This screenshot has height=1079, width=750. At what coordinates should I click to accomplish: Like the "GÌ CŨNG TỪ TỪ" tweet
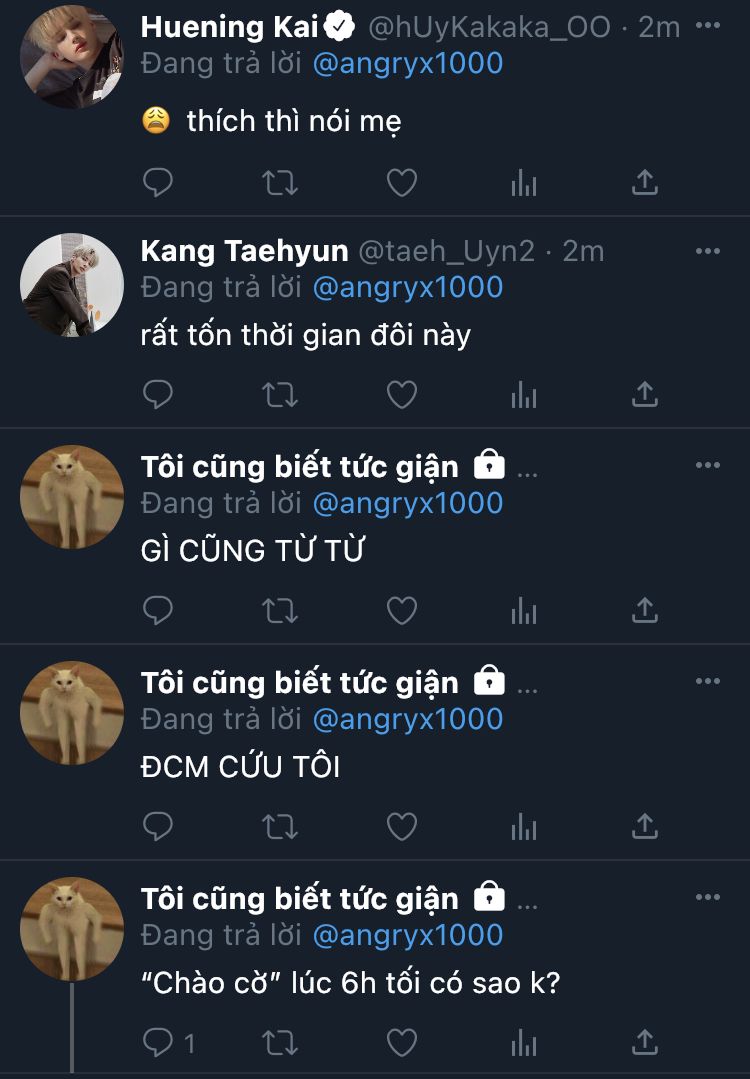pyautogui.click(x=402, y=610)
